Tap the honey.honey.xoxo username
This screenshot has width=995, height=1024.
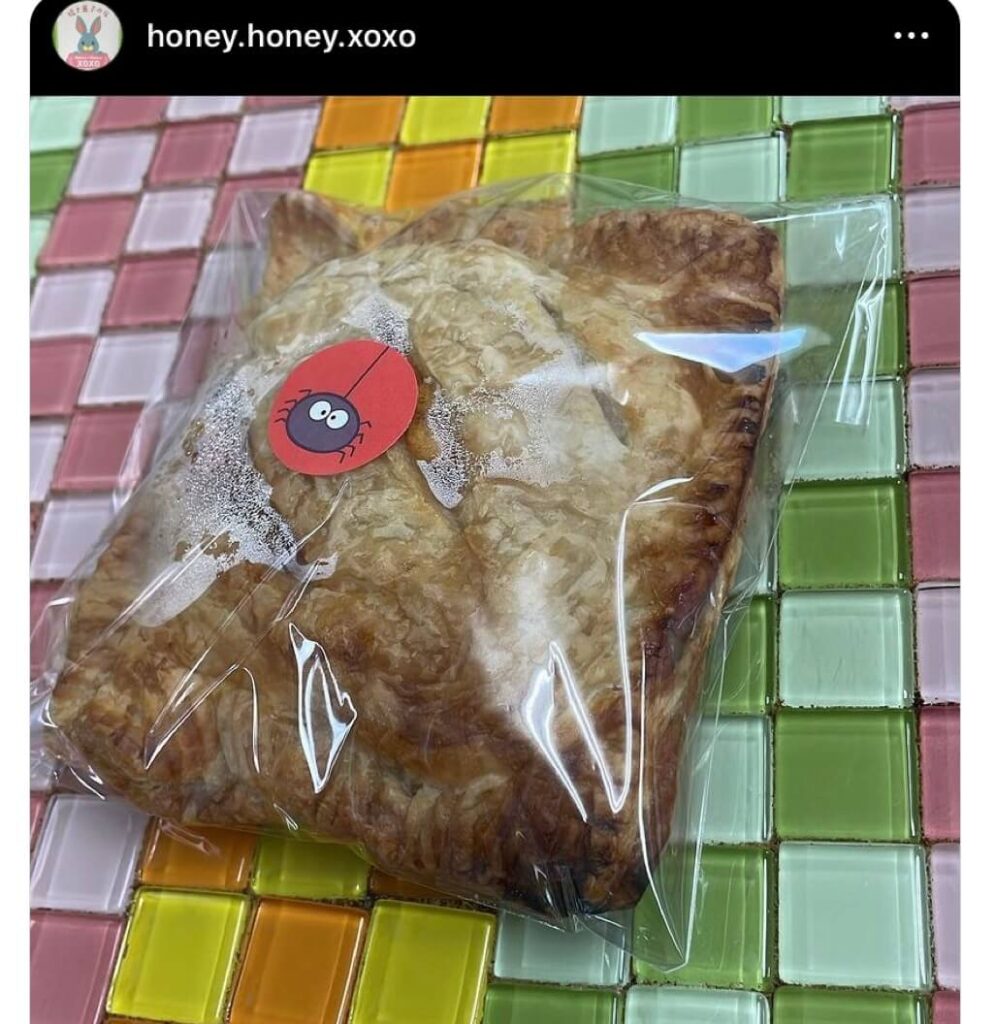point(280,37)
